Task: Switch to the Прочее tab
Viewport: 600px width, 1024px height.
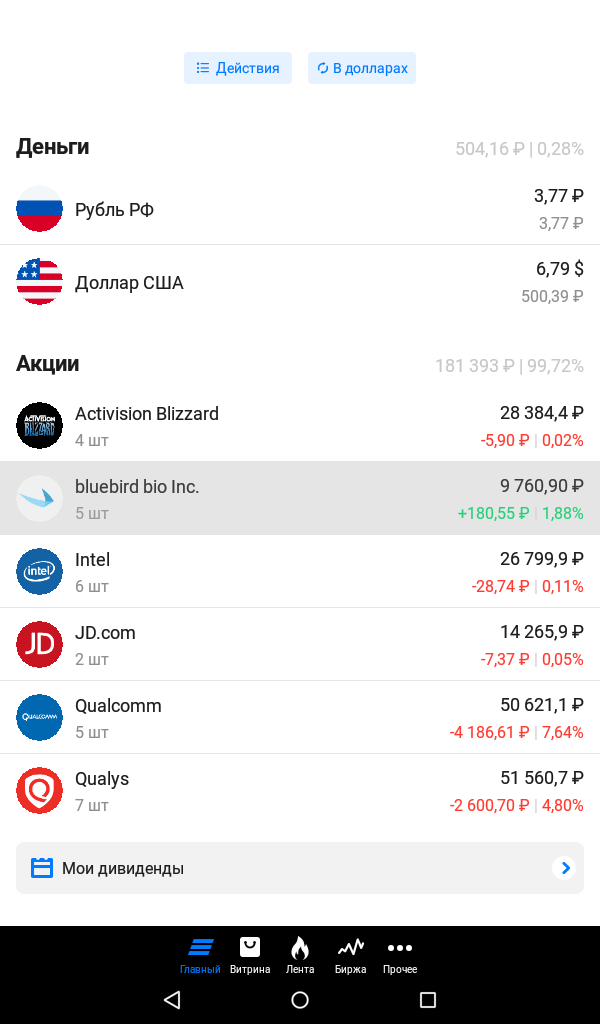Action: point(400,955)
